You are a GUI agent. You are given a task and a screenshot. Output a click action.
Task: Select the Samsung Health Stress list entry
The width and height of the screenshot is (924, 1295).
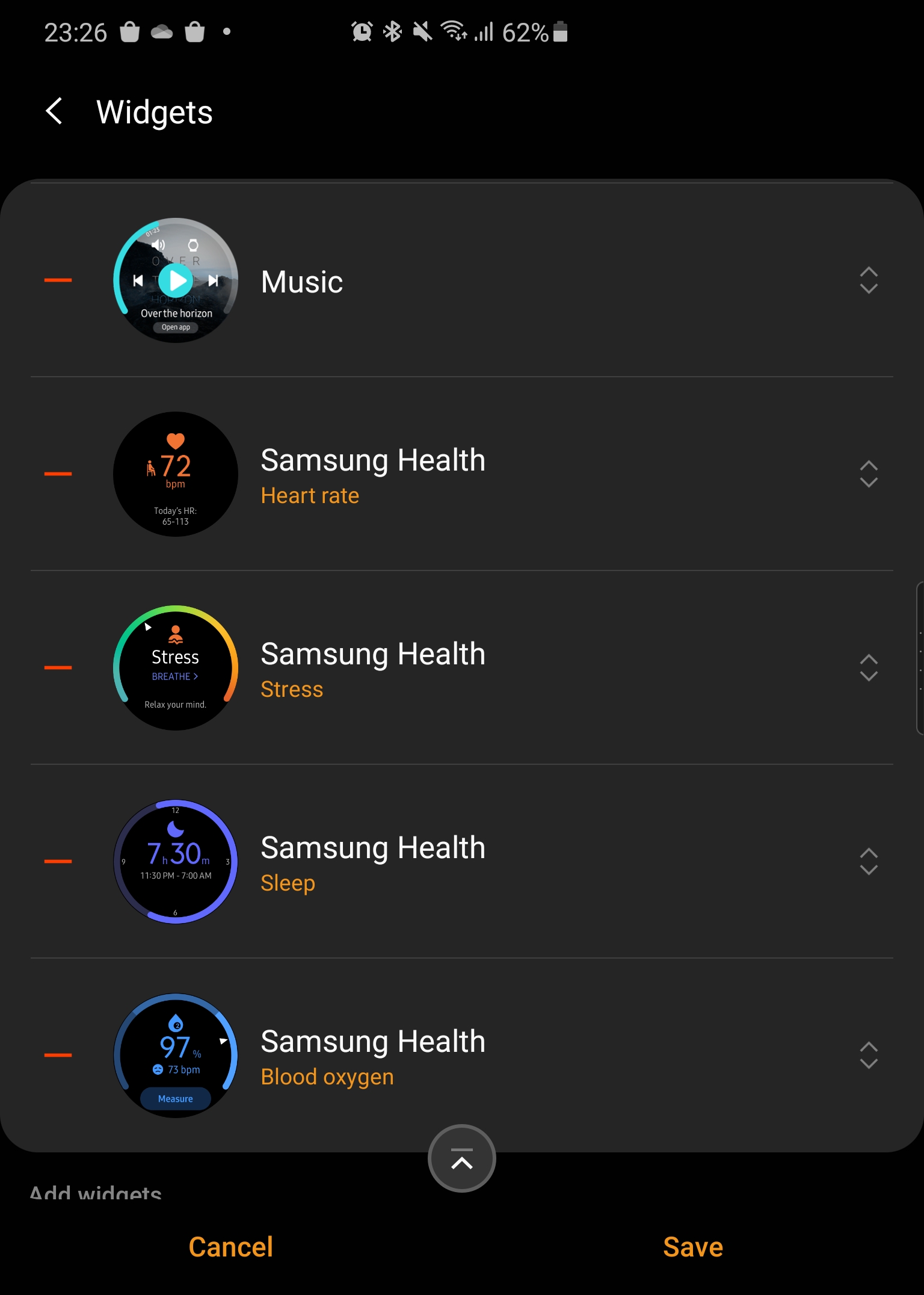click(x=373, y=667)
